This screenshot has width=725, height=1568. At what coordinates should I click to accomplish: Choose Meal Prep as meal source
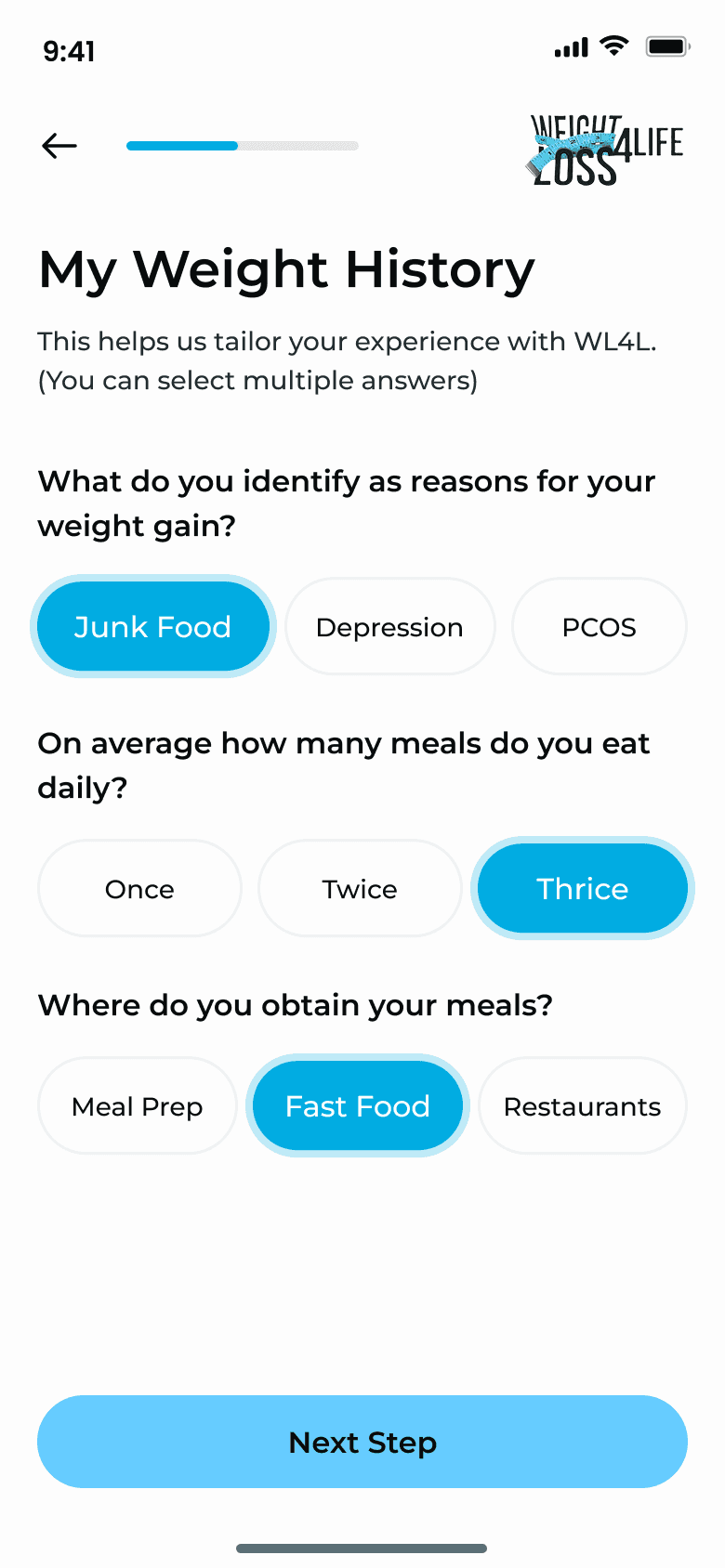tap(138, 1106)
